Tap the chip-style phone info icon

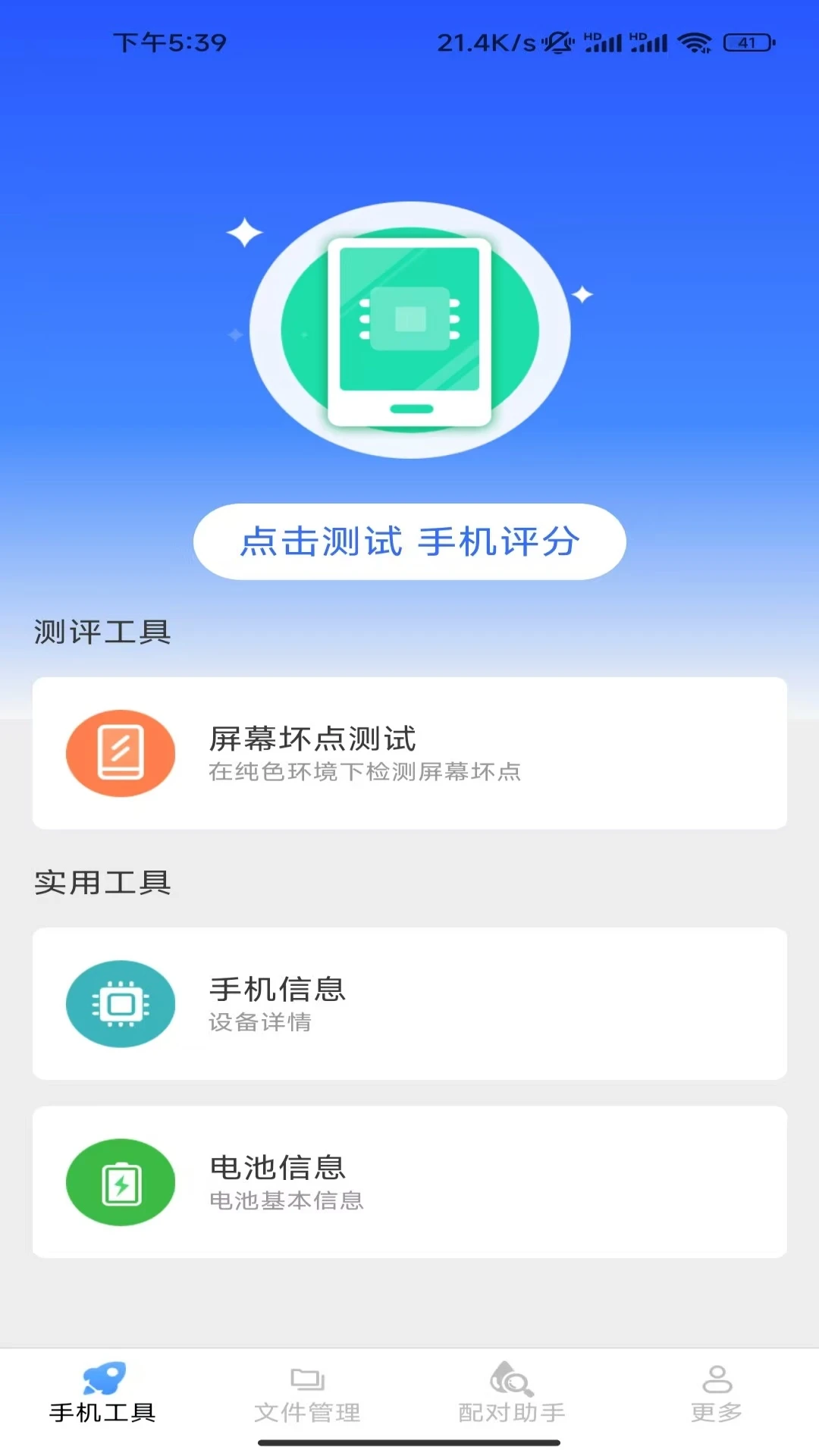120,1003
